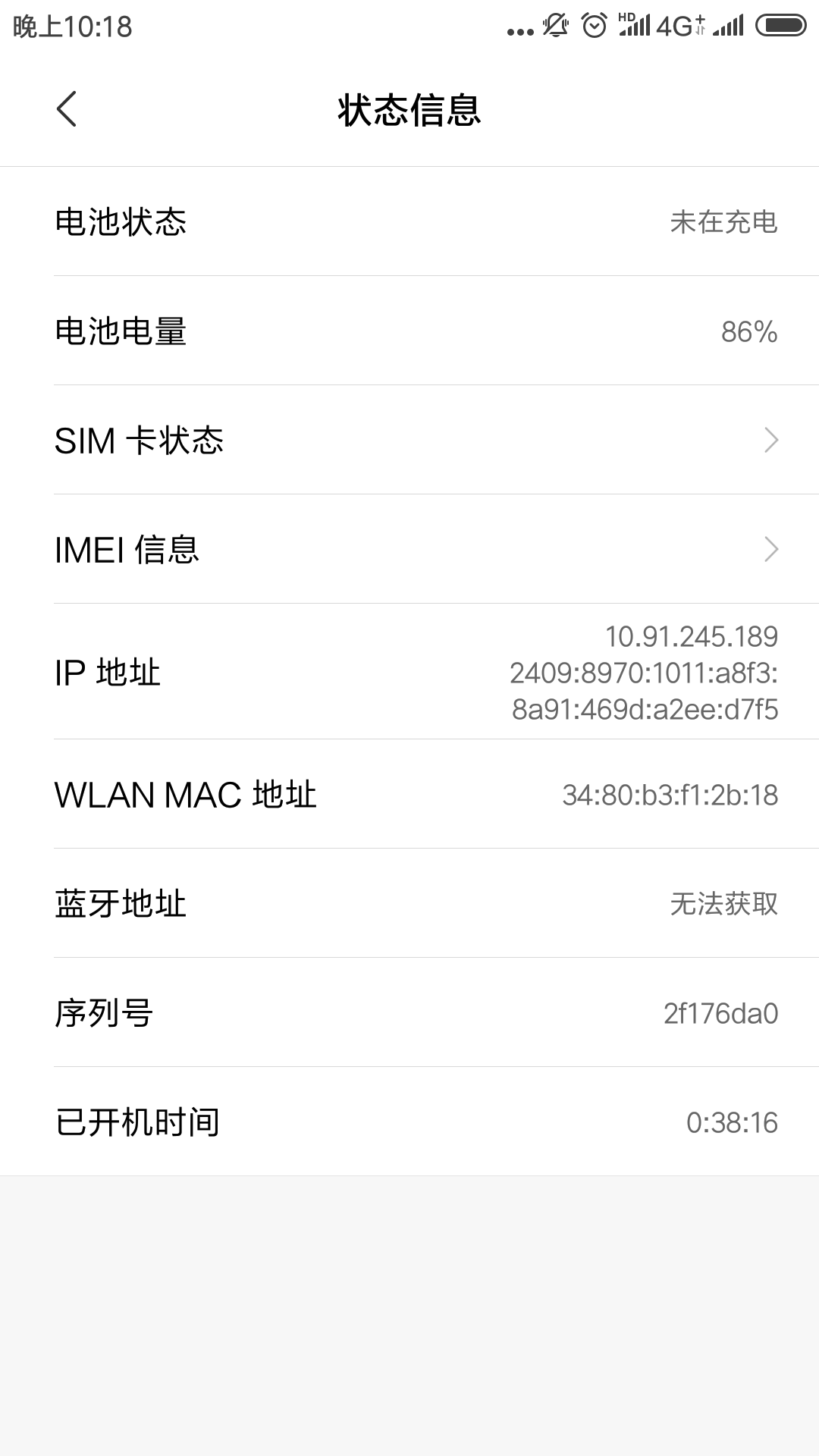
Task: Tap the IP 地址 row
Action: pos(409,673)
